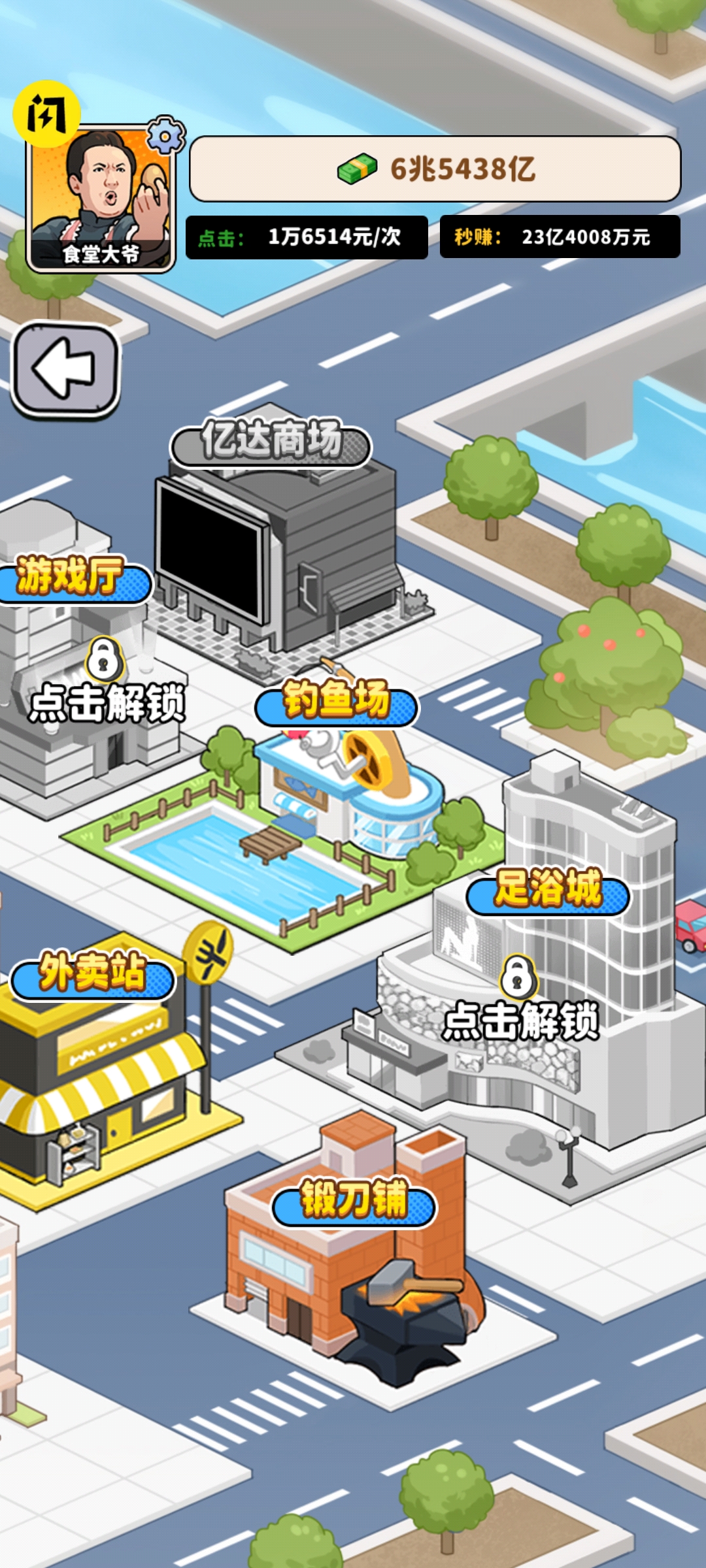Go back with the arrow button
The width and height of the screenshot is (706, 1568).
coord(66,370)
